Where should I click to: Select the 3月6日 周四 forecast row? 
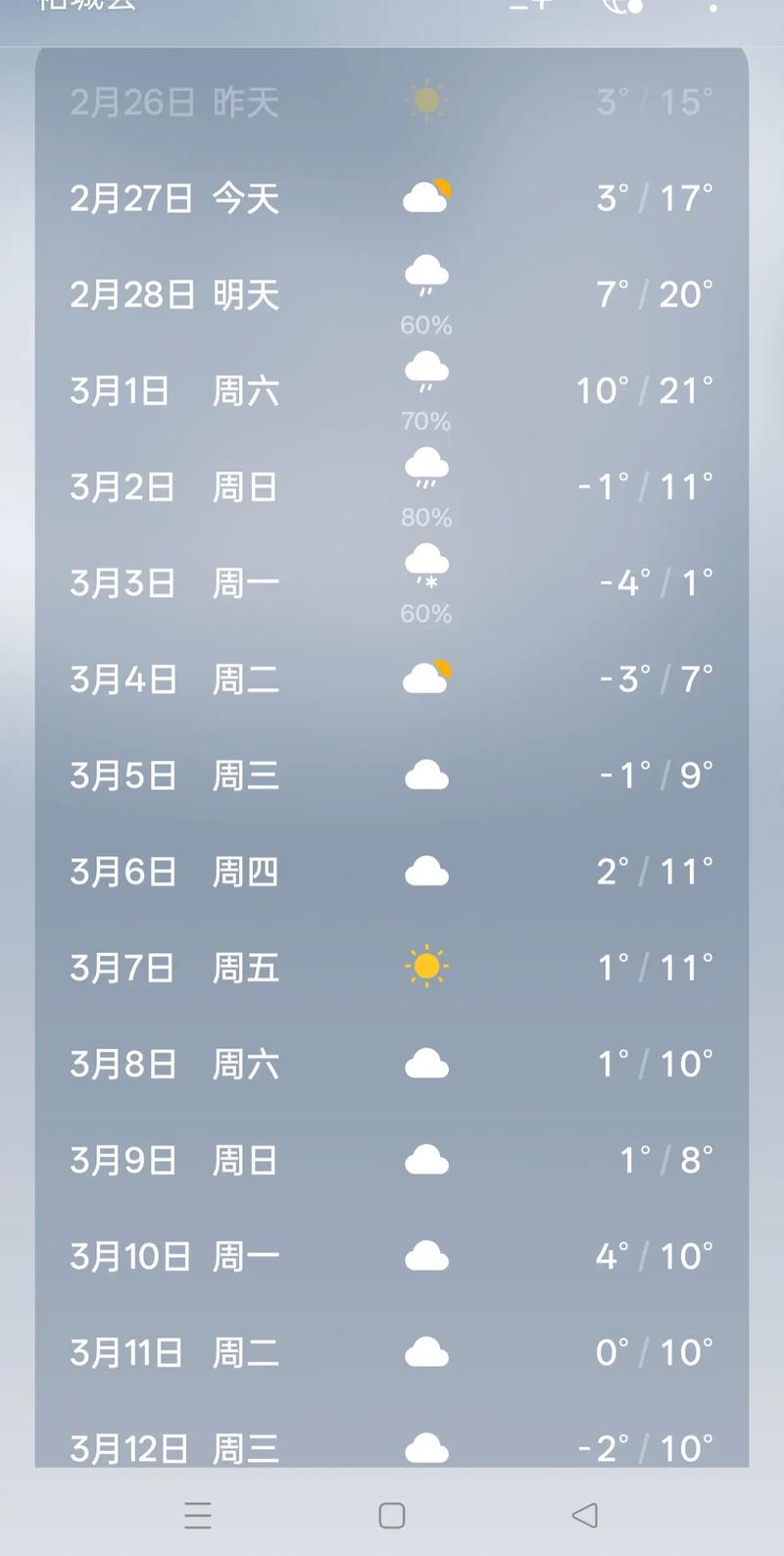click(392, 871)
